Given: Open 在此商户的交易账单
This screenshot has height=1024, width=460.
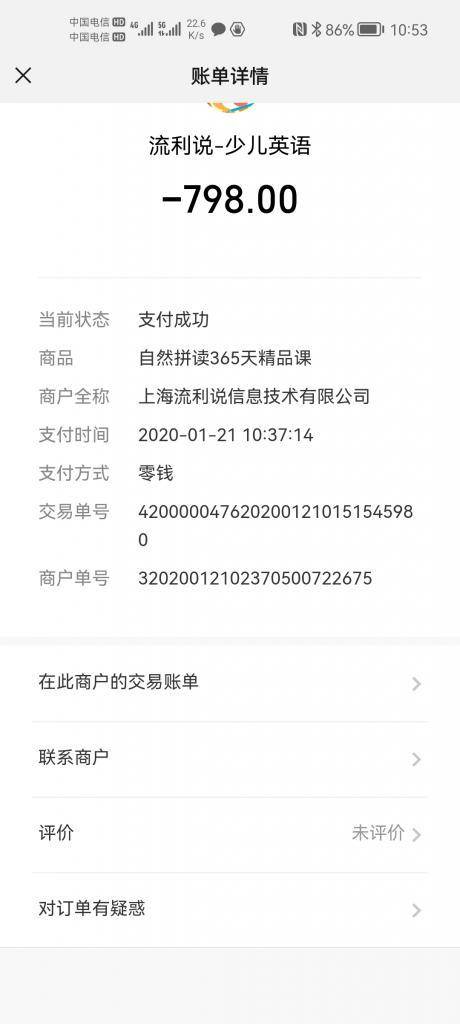Looking at the screenshot, I should [x=230, y=683].
